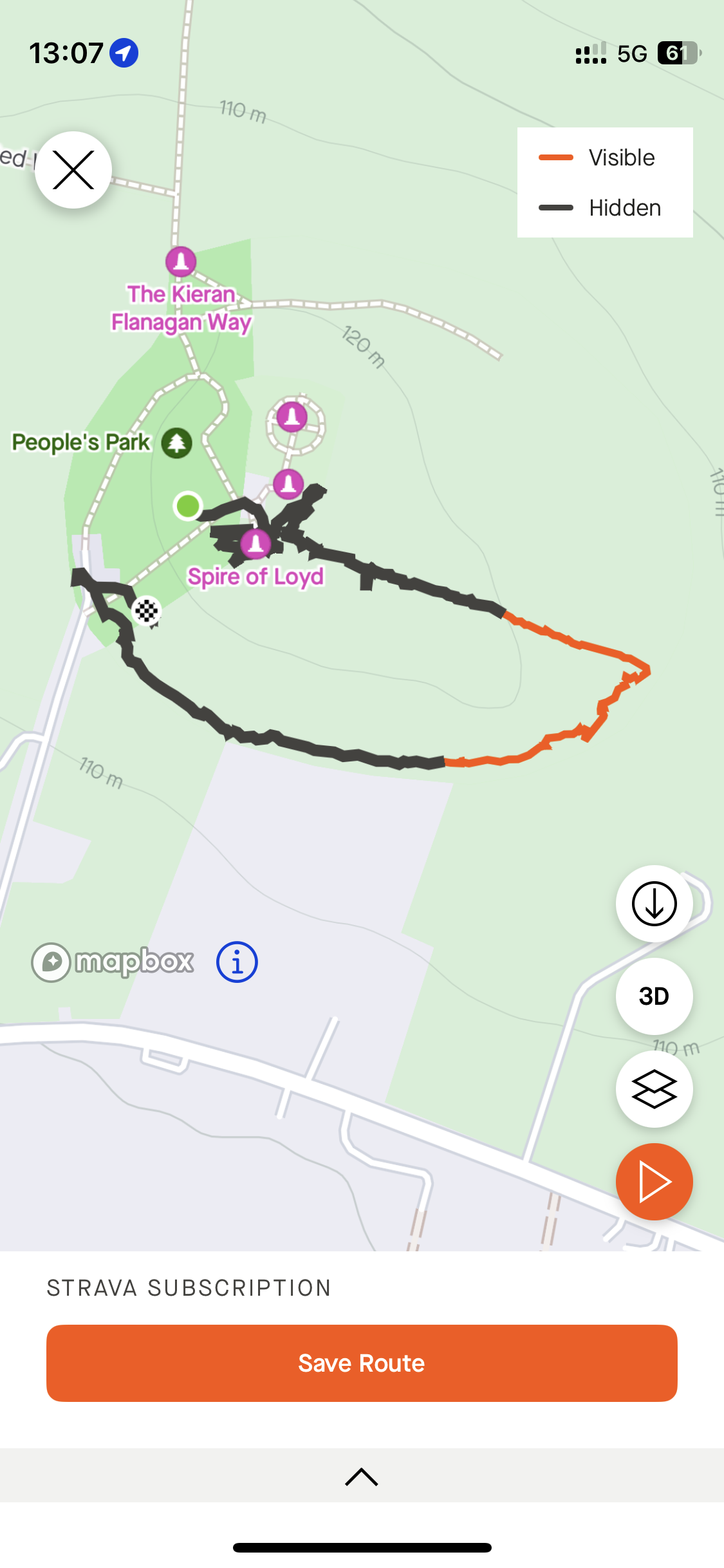
Task: Expand the bottom panel with the chevron
Action: (x=362, y=1477)
